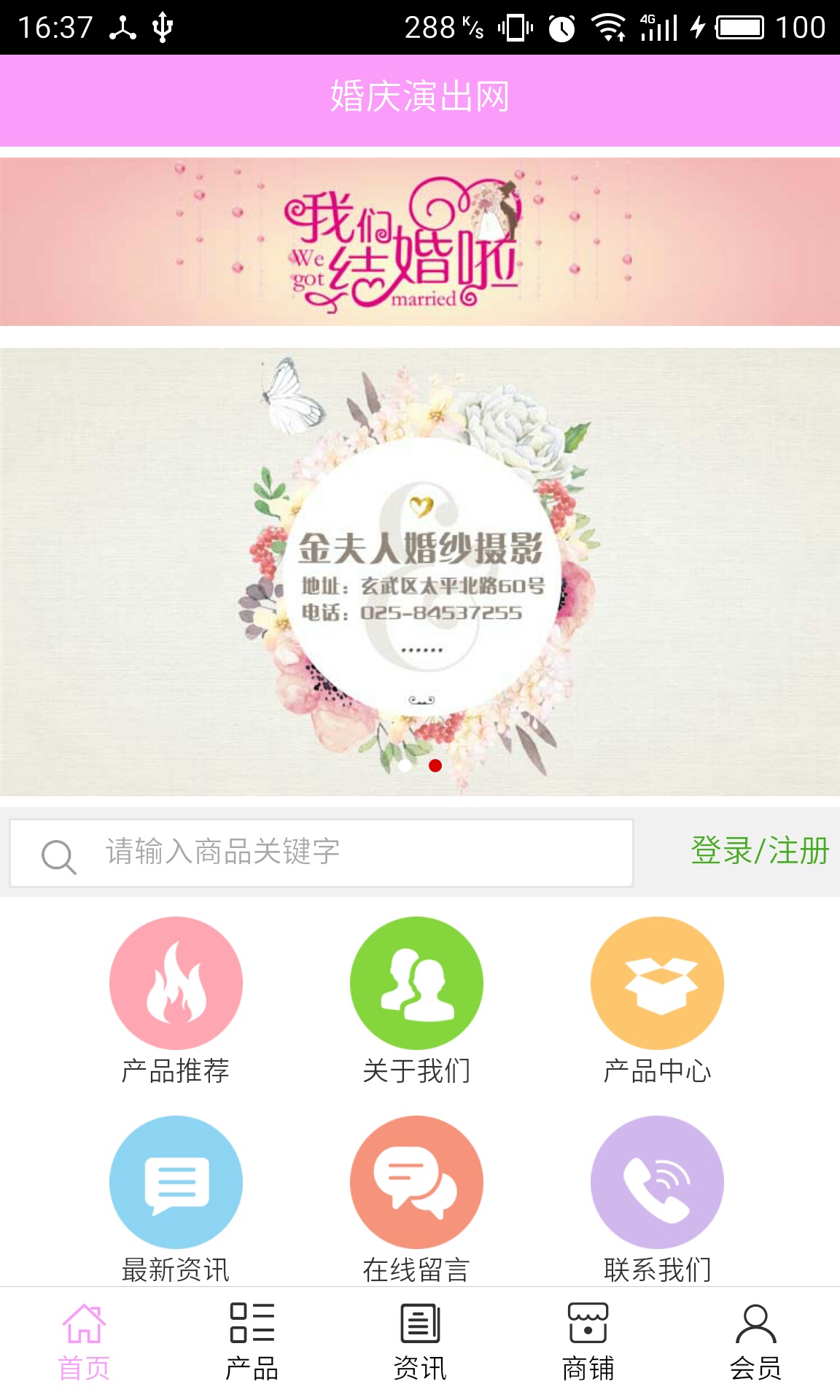
Task: Select the first carousel page indicator dot
Action: 405,766
